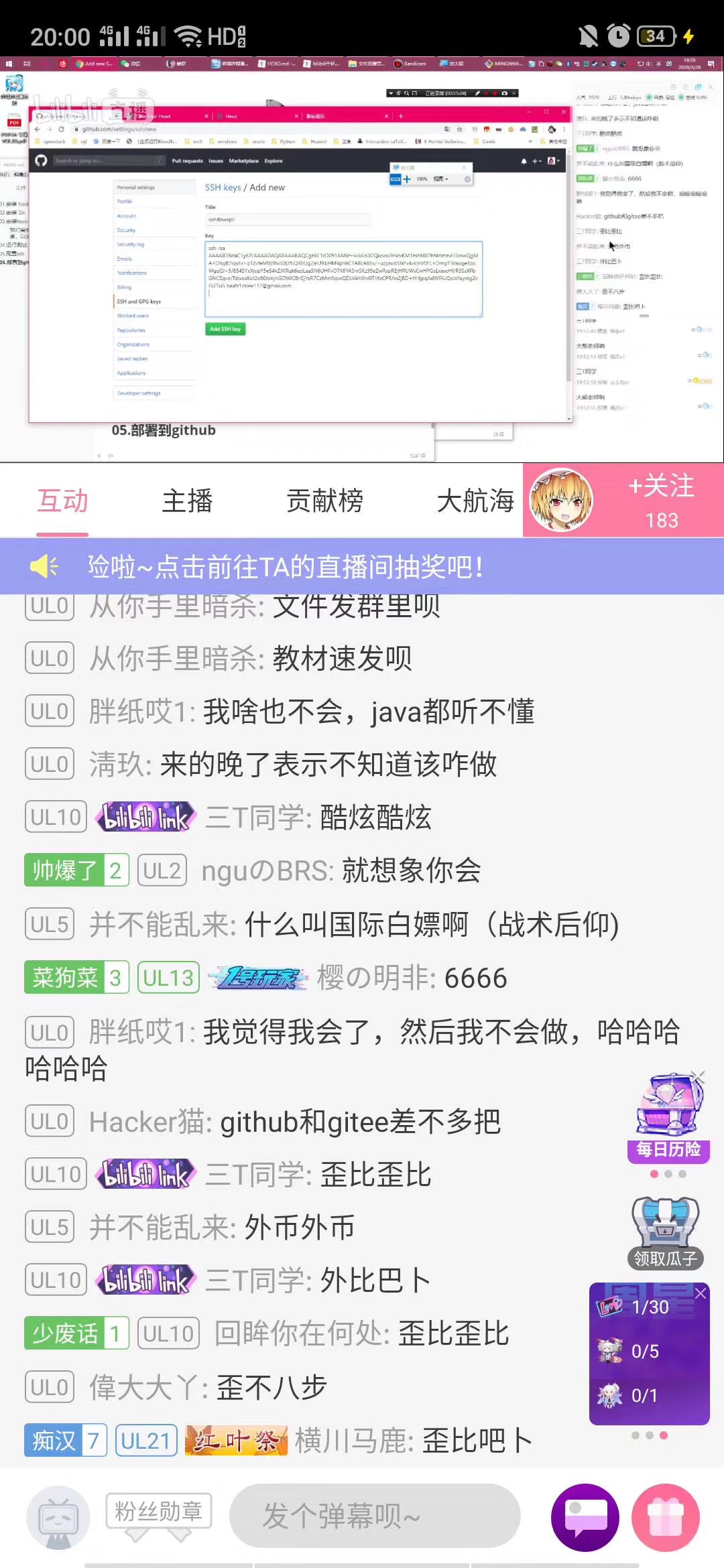The image size is (724, 1568).
Task: Tap the 发个弹幕呗 danmaku input field
Action: 375,1516
